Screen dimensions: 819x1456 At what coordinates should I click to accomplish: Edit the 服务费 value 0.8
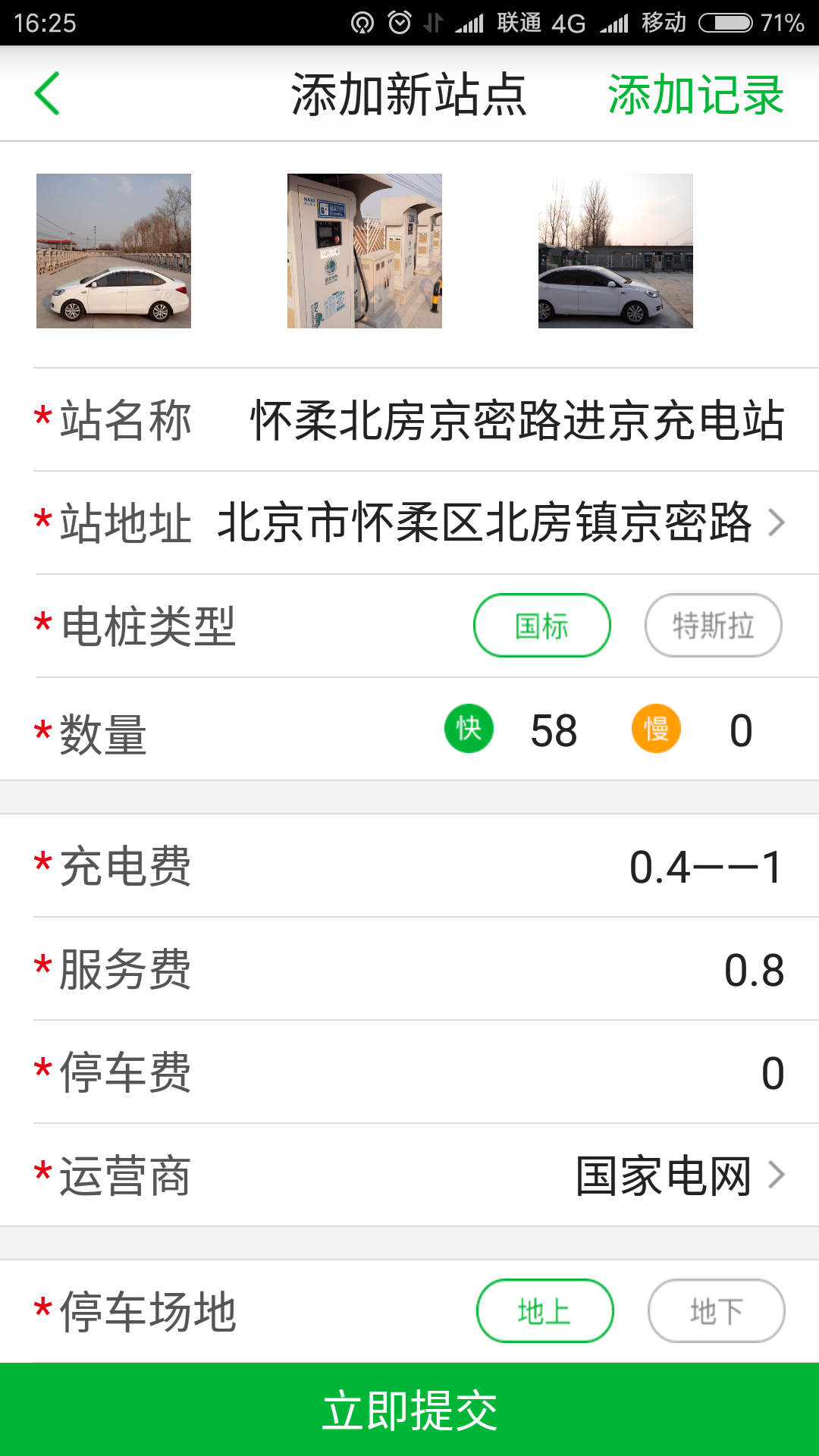(754, 970)
